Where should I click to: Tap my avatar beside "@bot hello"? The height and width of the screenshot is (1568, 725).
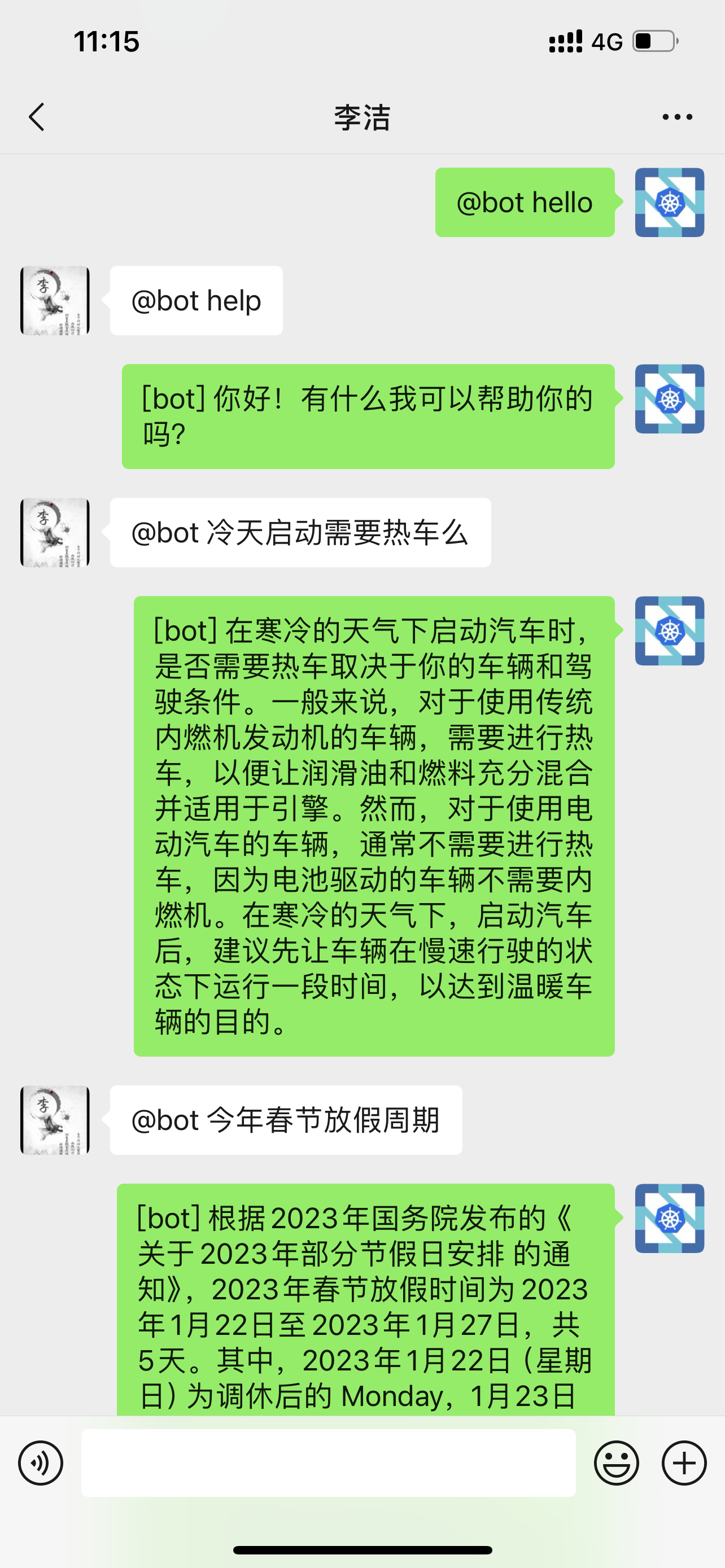tap(669, 202)
